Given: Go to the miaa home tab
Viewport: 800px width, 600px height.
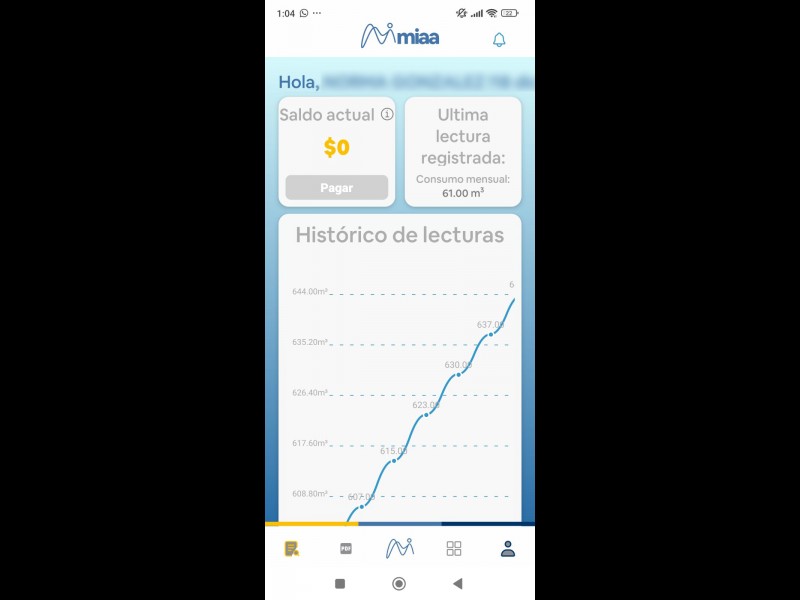Looking at the screenshot, I should (399, 548).
